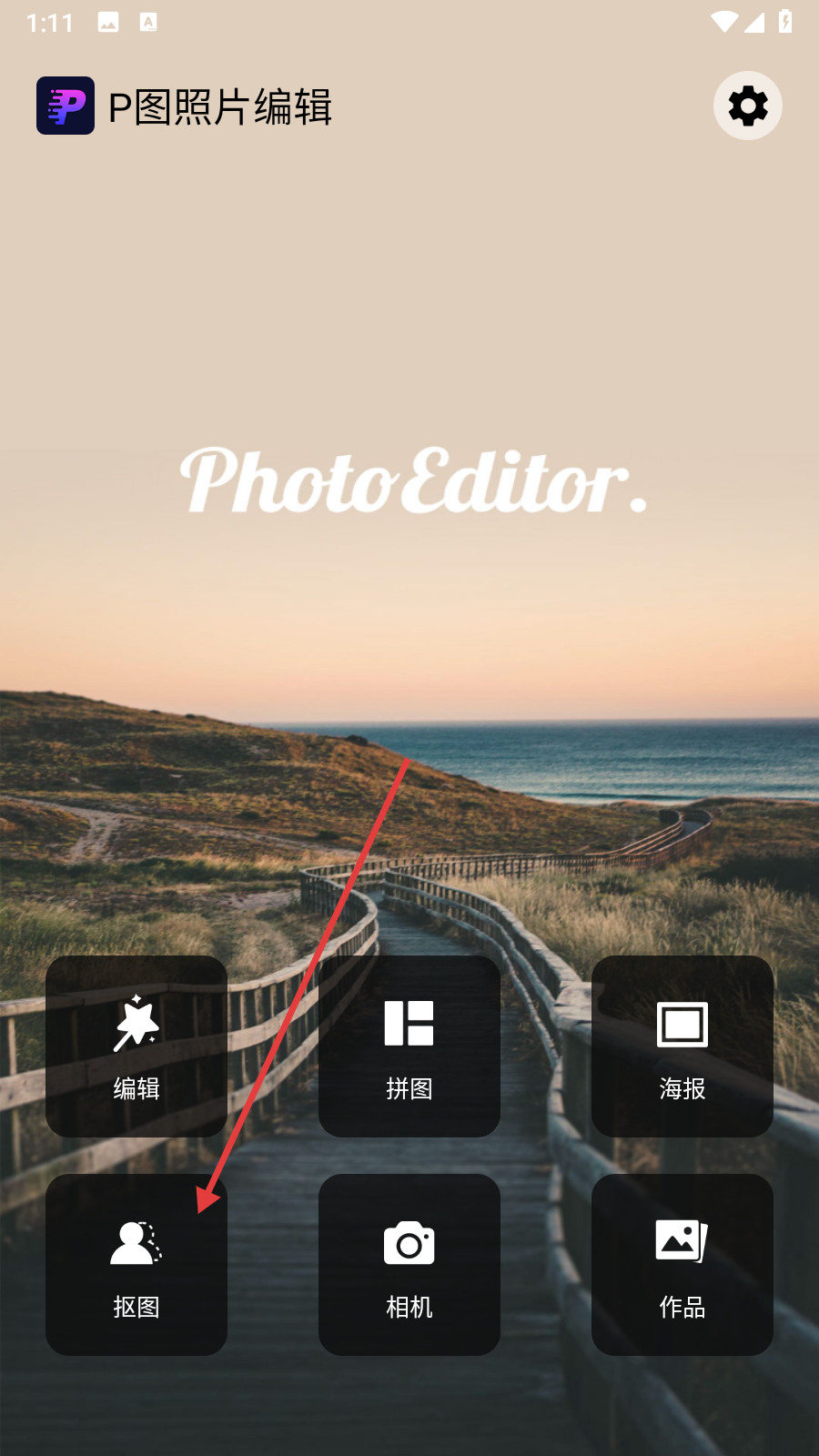Open the 编辑 photo editing tool
Screen dimensions: 819x1456
pyautogui.click(x=136, y=1046)
